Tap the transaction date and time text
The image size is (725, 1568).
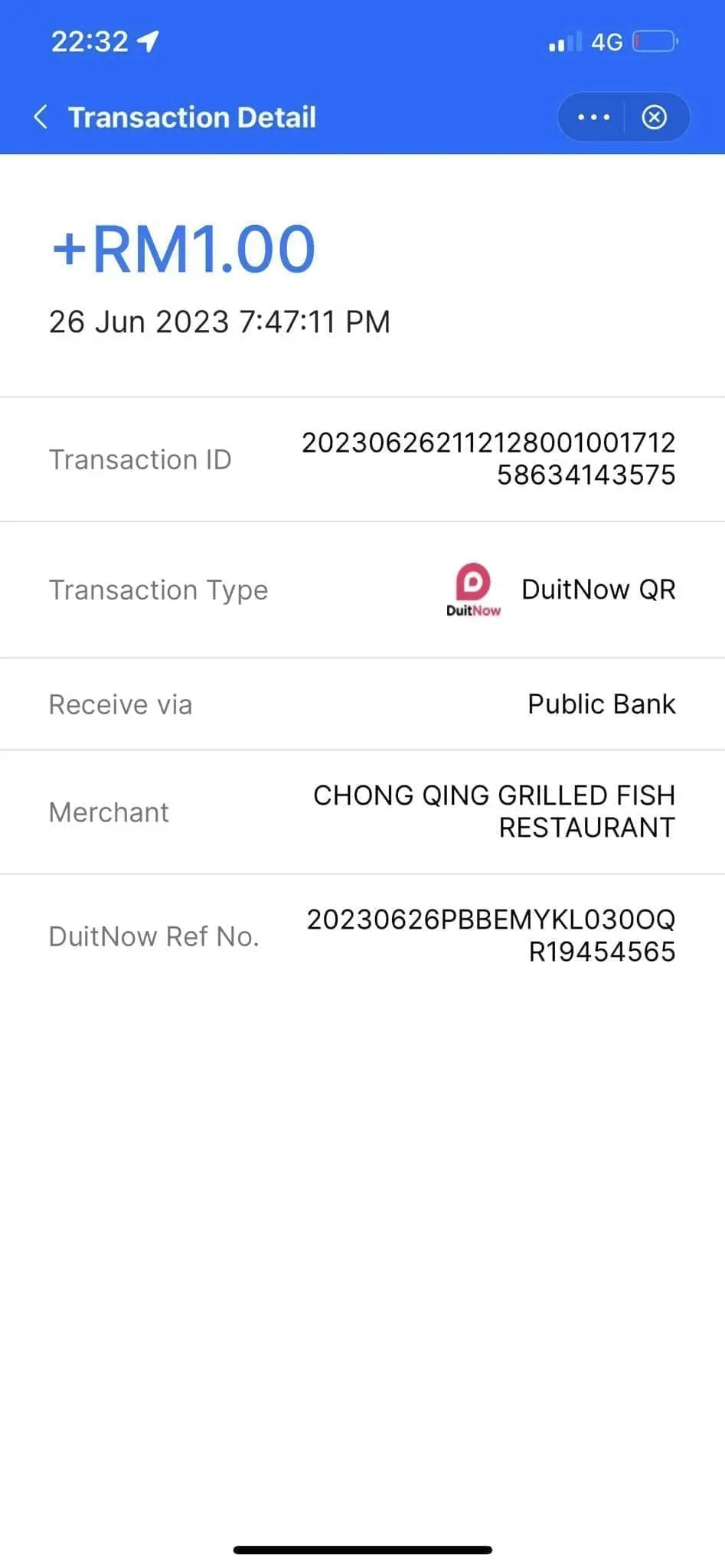point(220,322)
